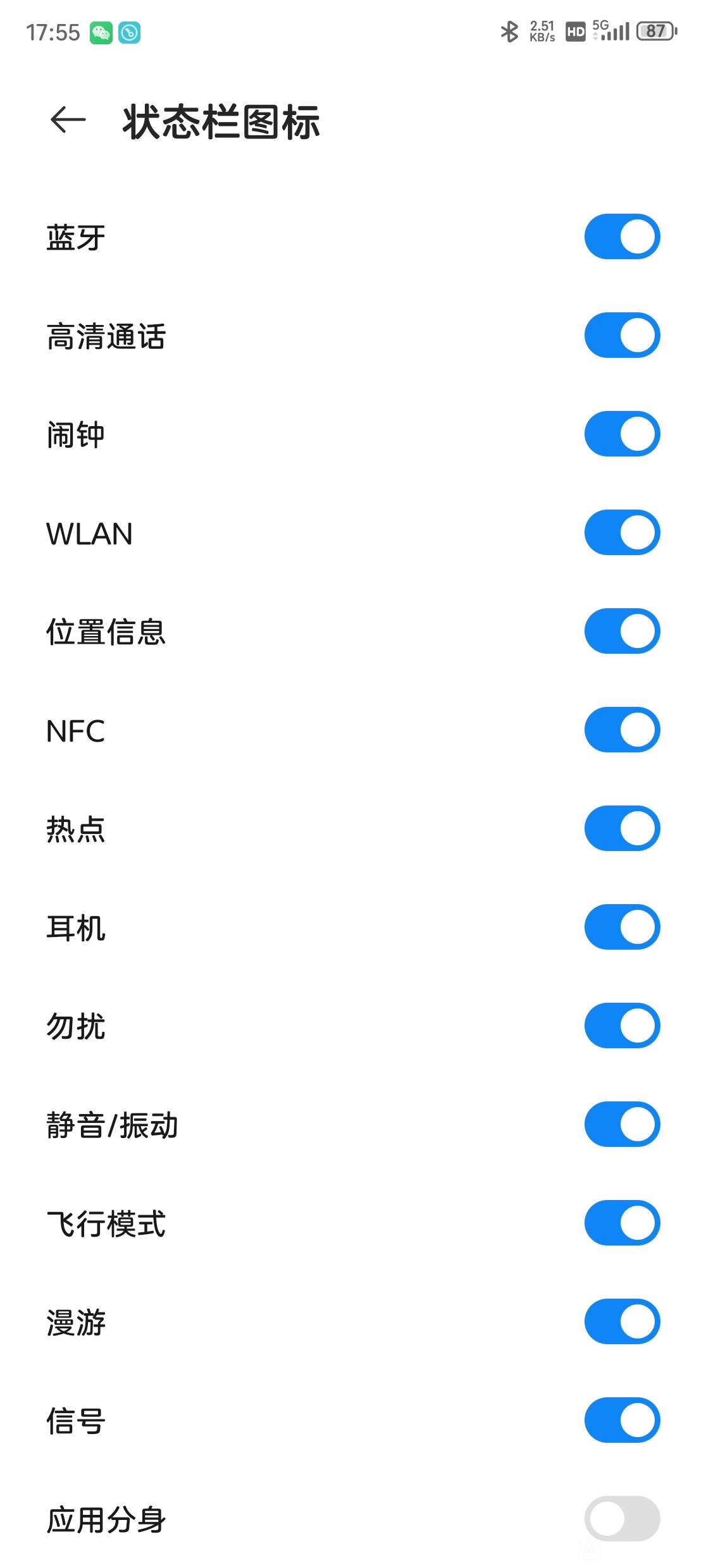Toggle the 信号 switch off
The width and height of the screenshot is (706, 1568).
[622, 1420]
